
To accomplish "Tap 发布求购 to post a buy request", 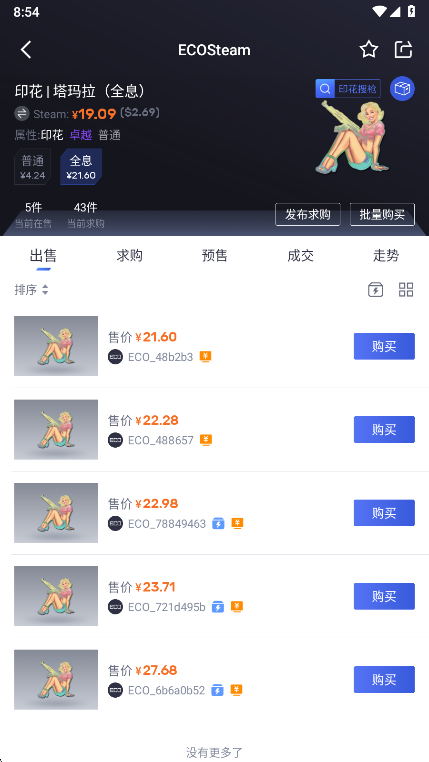I will 308,214.
